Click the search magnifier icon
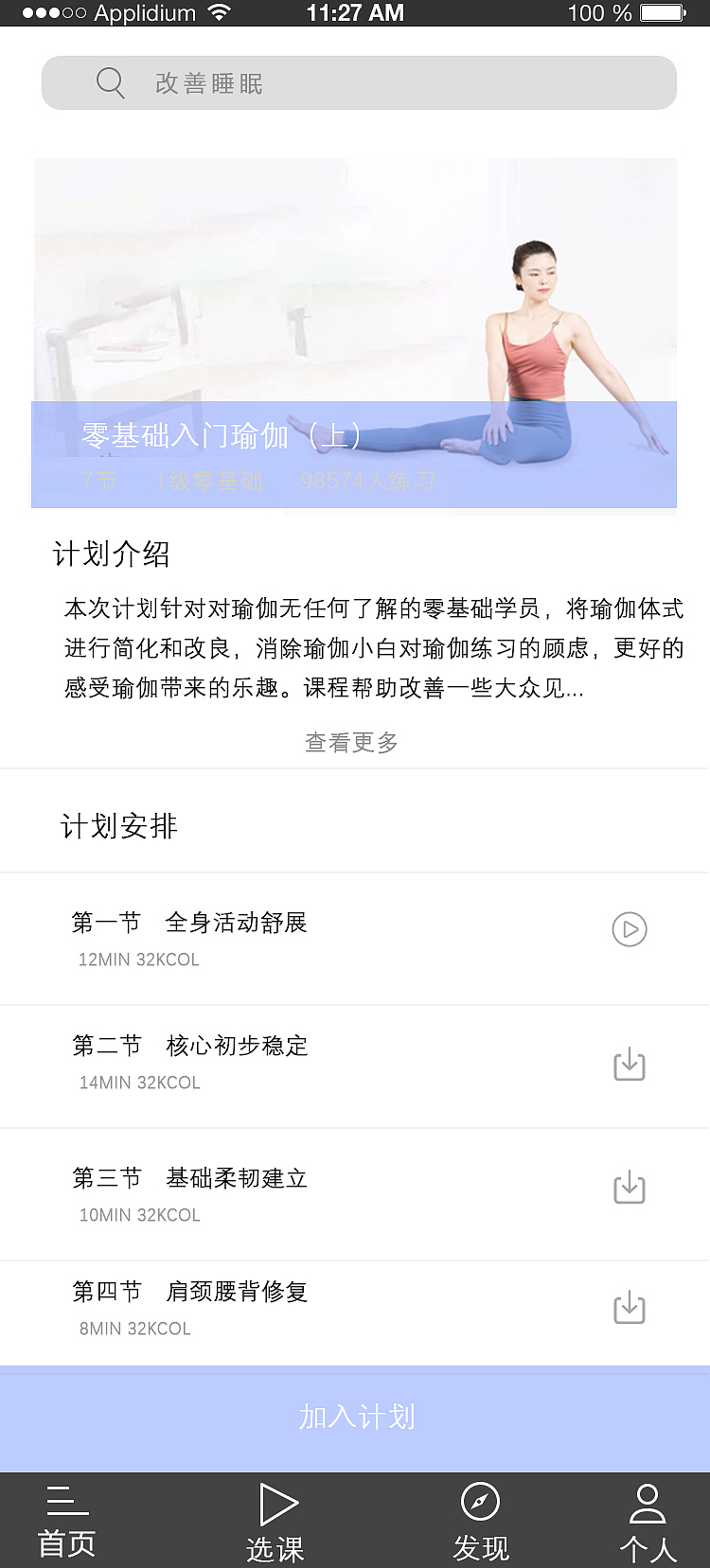Viewport: 710px width, 1568px height. click(111, 82)
